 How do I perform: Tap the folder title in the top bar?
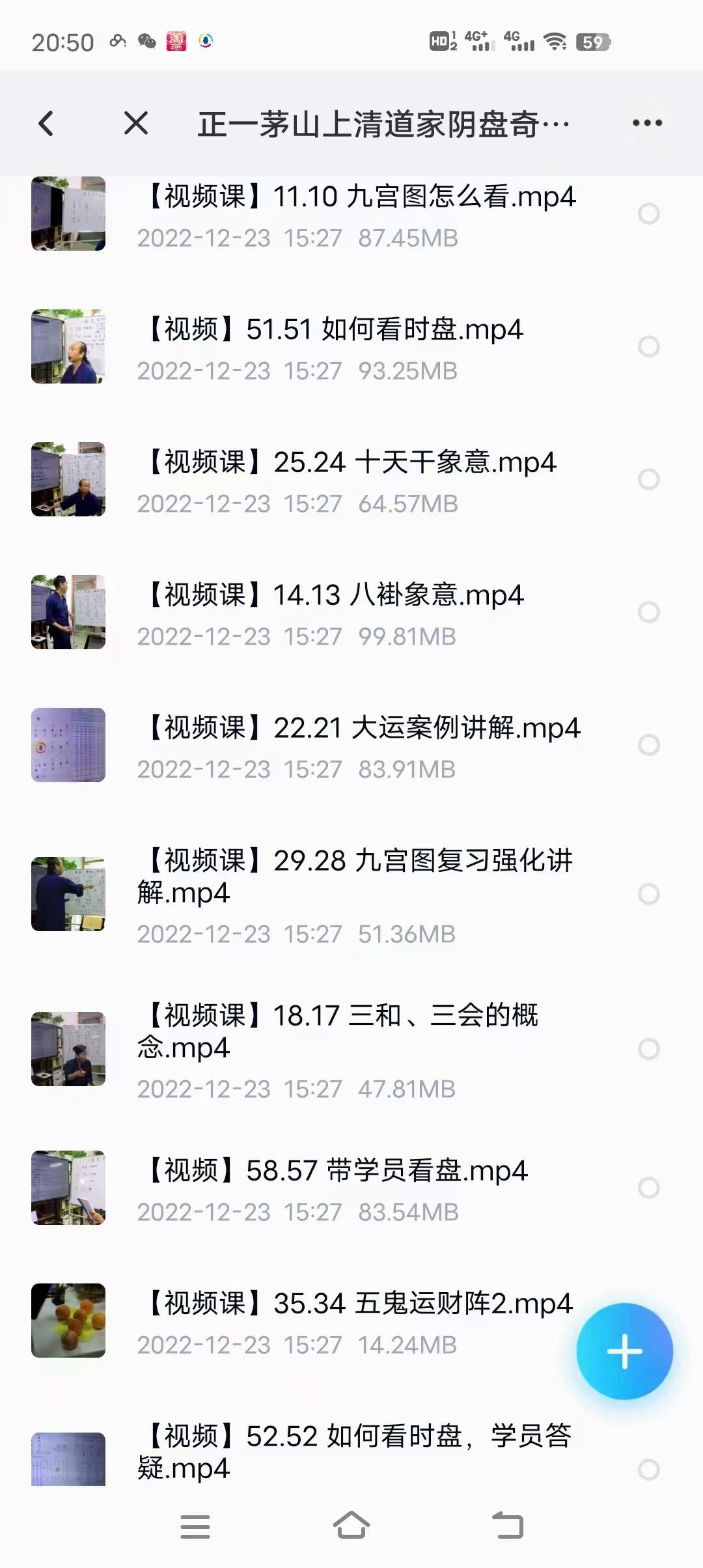(x=384, y=124)
